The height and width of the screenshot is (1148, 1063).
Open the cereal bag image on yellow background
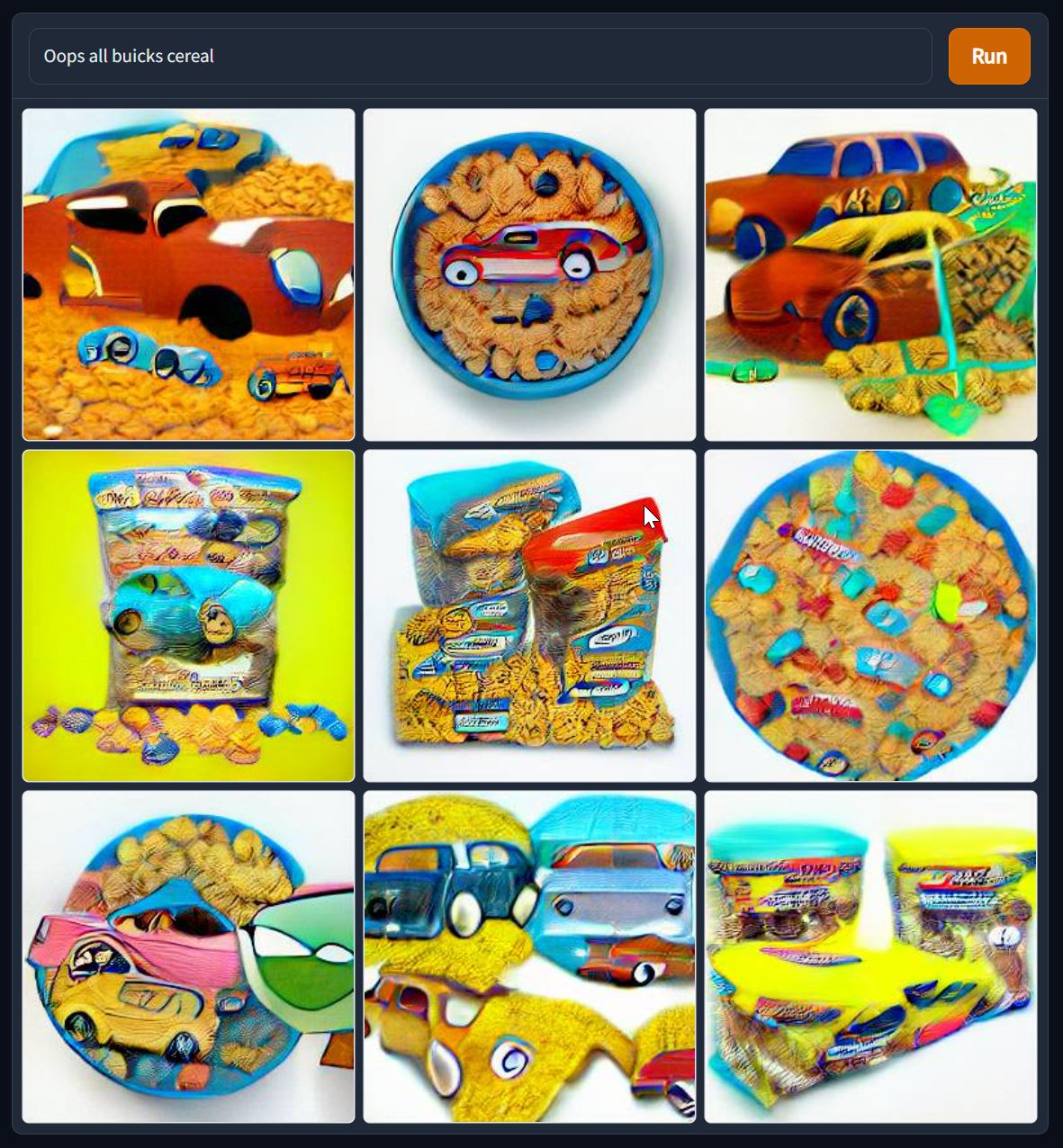(188, 615)
